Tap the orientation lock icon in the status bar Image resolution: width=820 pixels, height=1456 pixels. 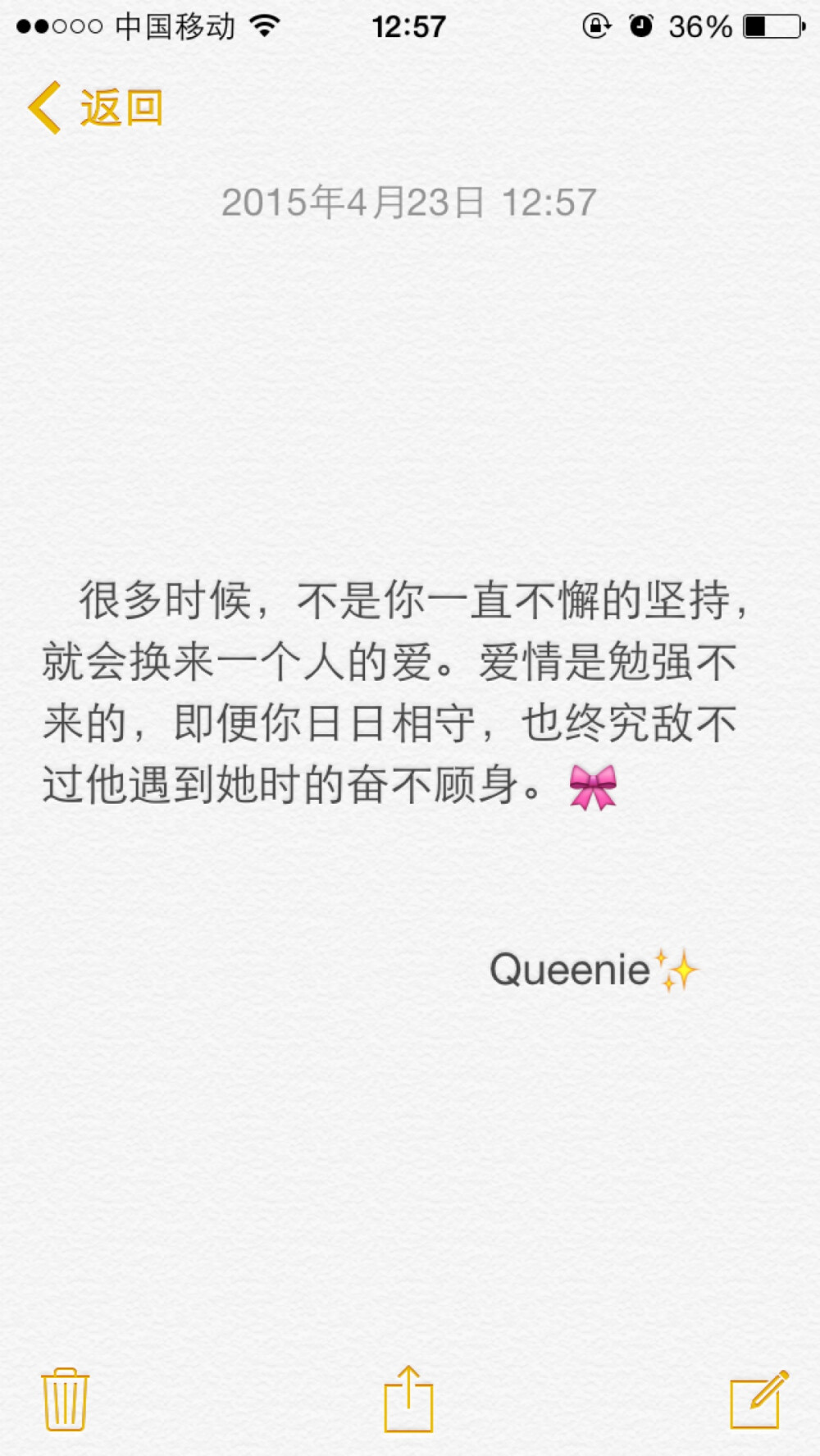tap(596, 25)
